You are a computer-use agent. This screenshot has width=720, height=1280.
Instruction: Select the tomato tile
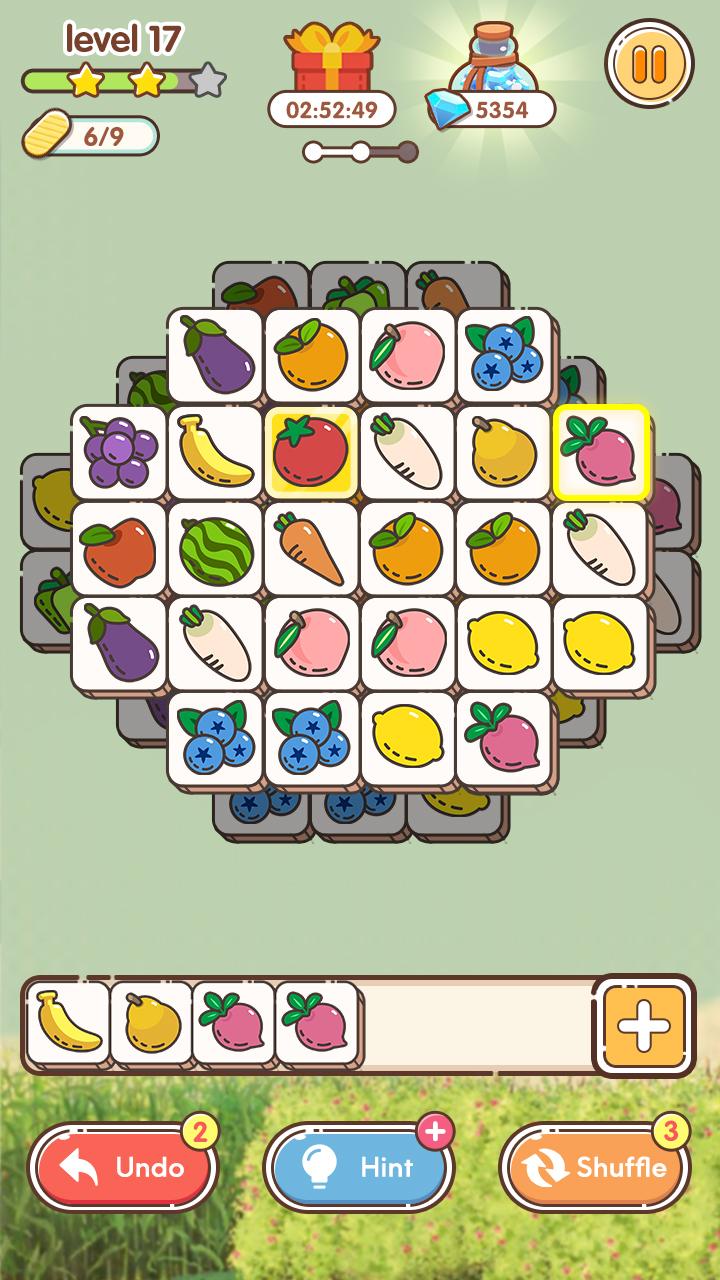(x=311, y=453)
